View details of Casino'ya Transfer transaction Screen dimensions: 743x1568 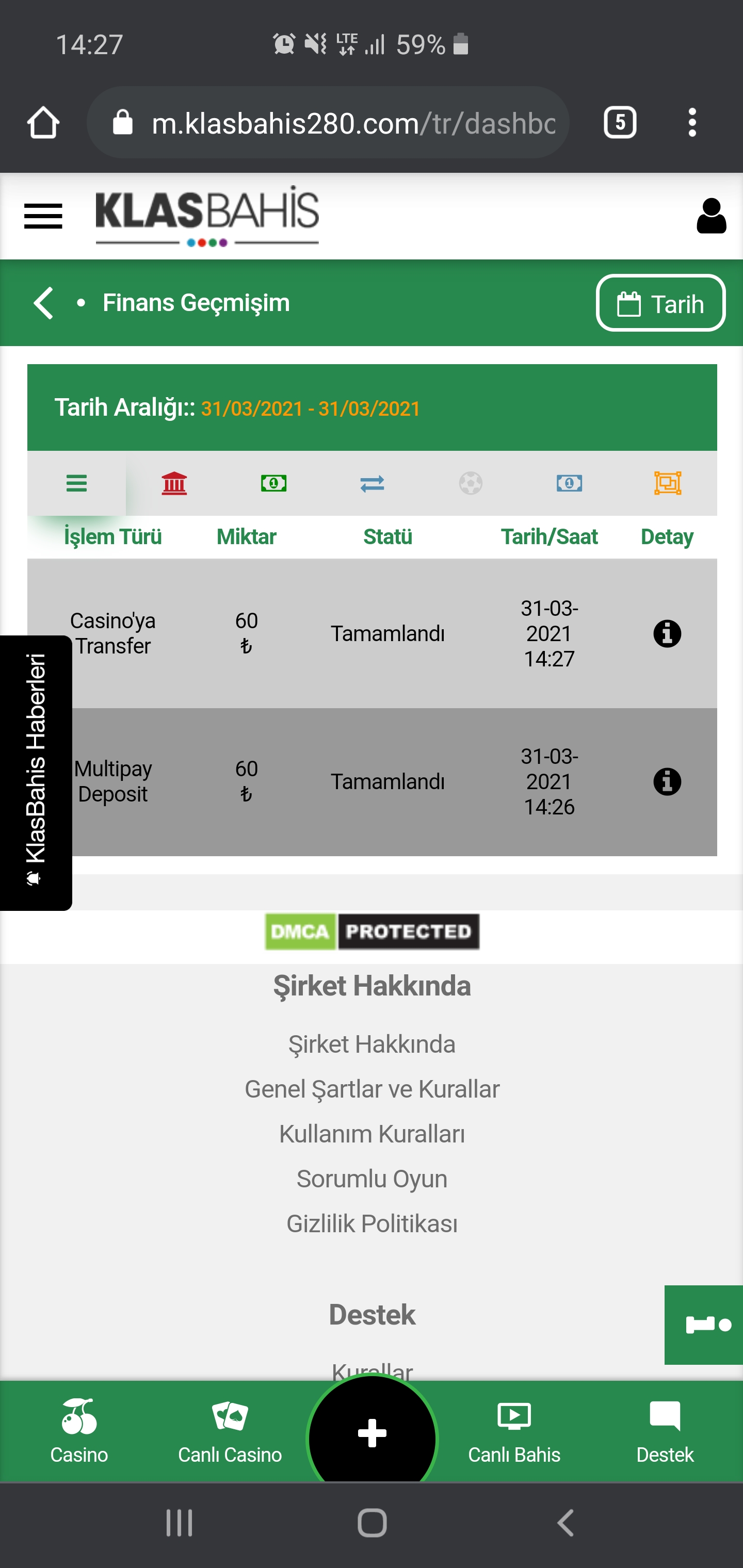click(667, 634)
